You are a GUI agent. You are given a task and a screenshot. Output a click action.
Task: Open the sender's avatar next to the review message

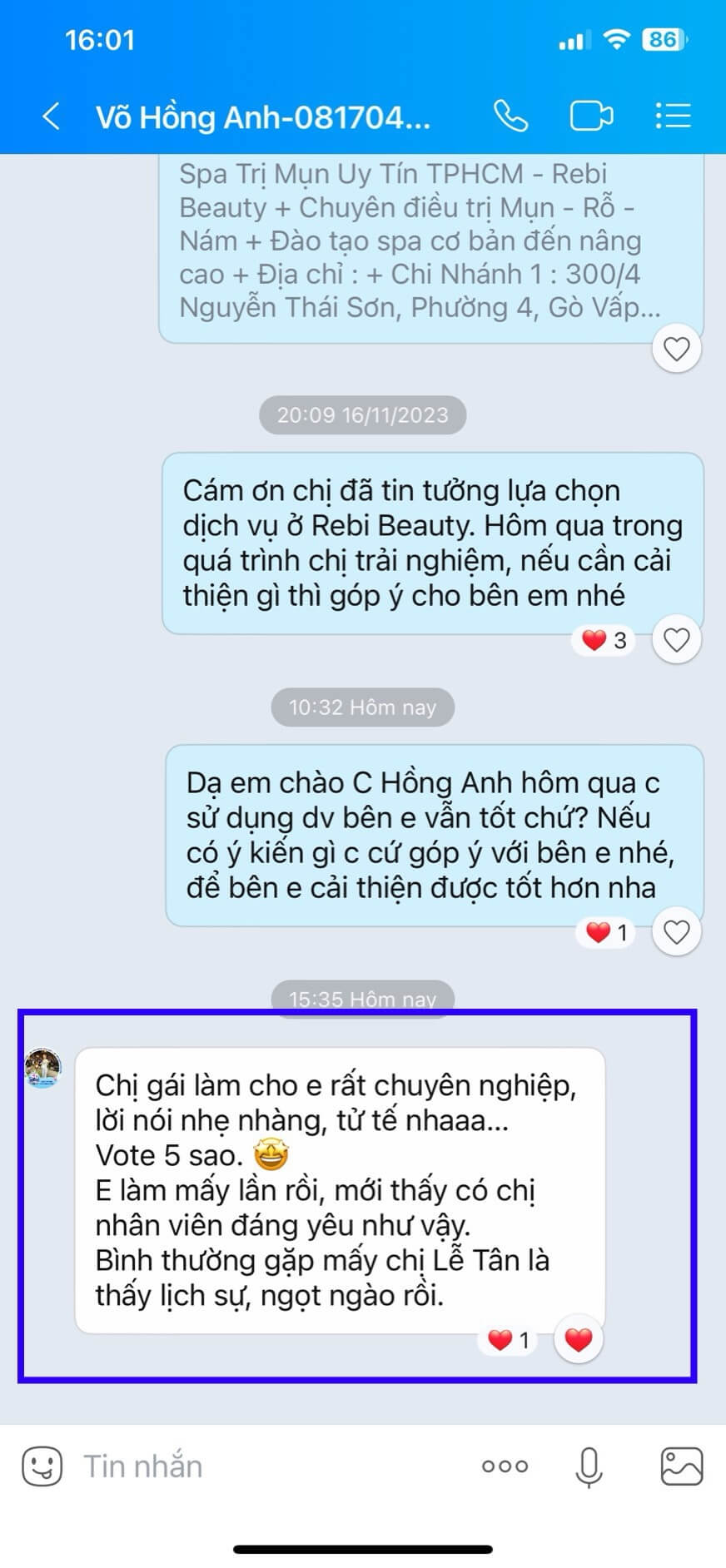tap(43, 1068)
